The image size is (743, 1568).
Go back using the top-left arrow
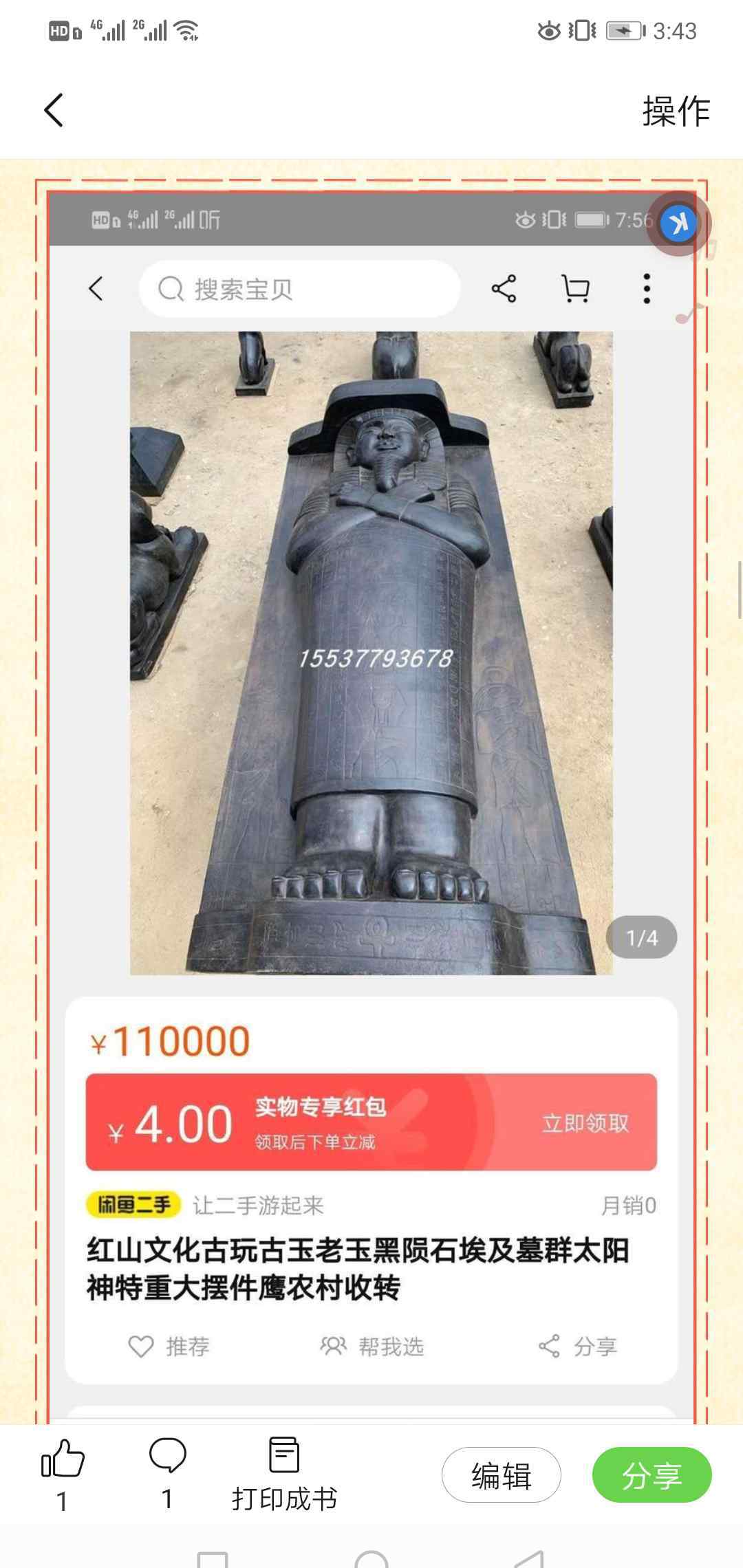[x=54, y=110]
